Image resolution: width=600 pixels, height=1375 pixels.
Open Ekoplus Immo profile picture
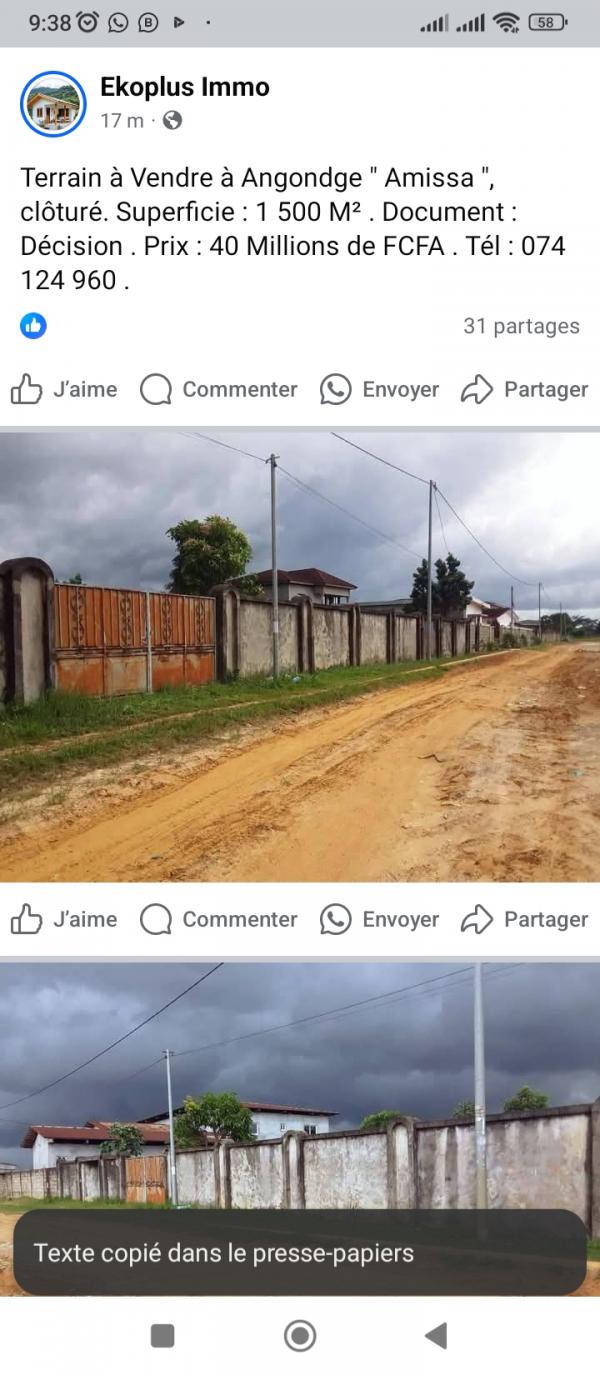[x=53, y=104]
